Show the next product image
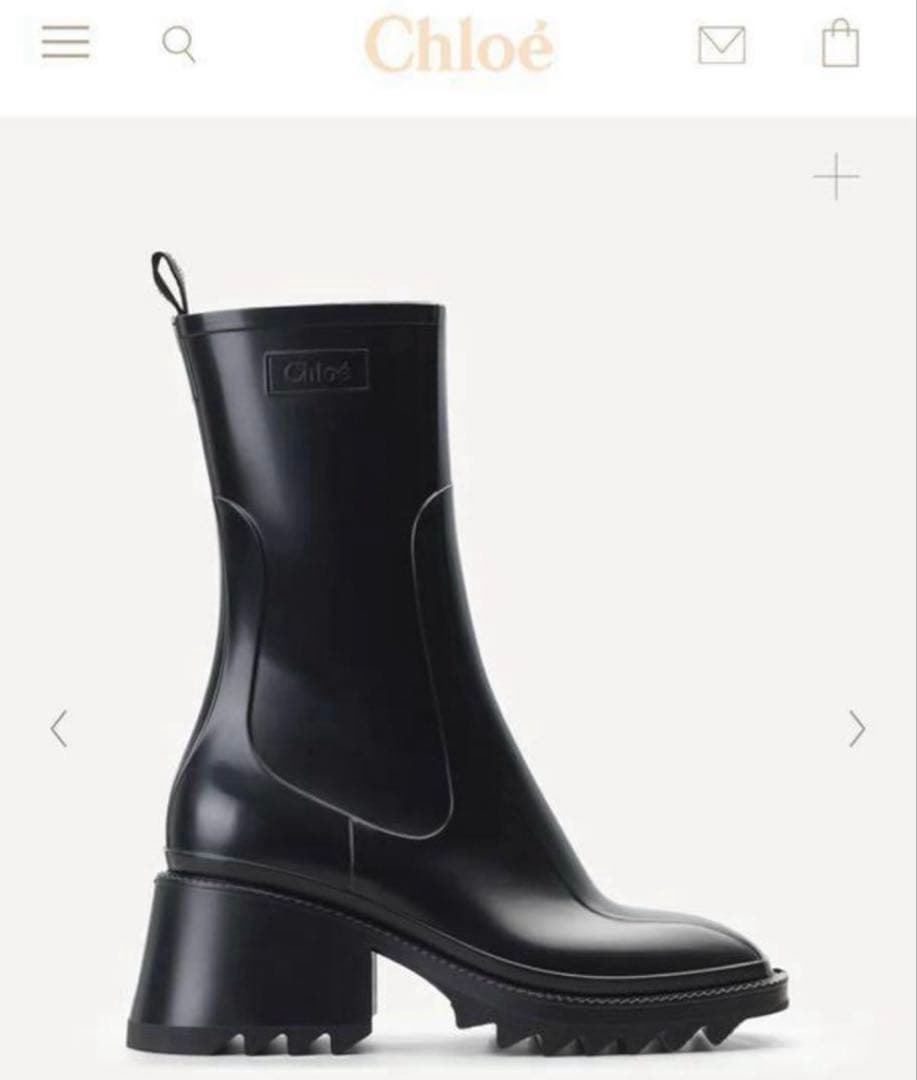Image resolution: width=917 pixels, height=1080 pixels. click(856, 728)
